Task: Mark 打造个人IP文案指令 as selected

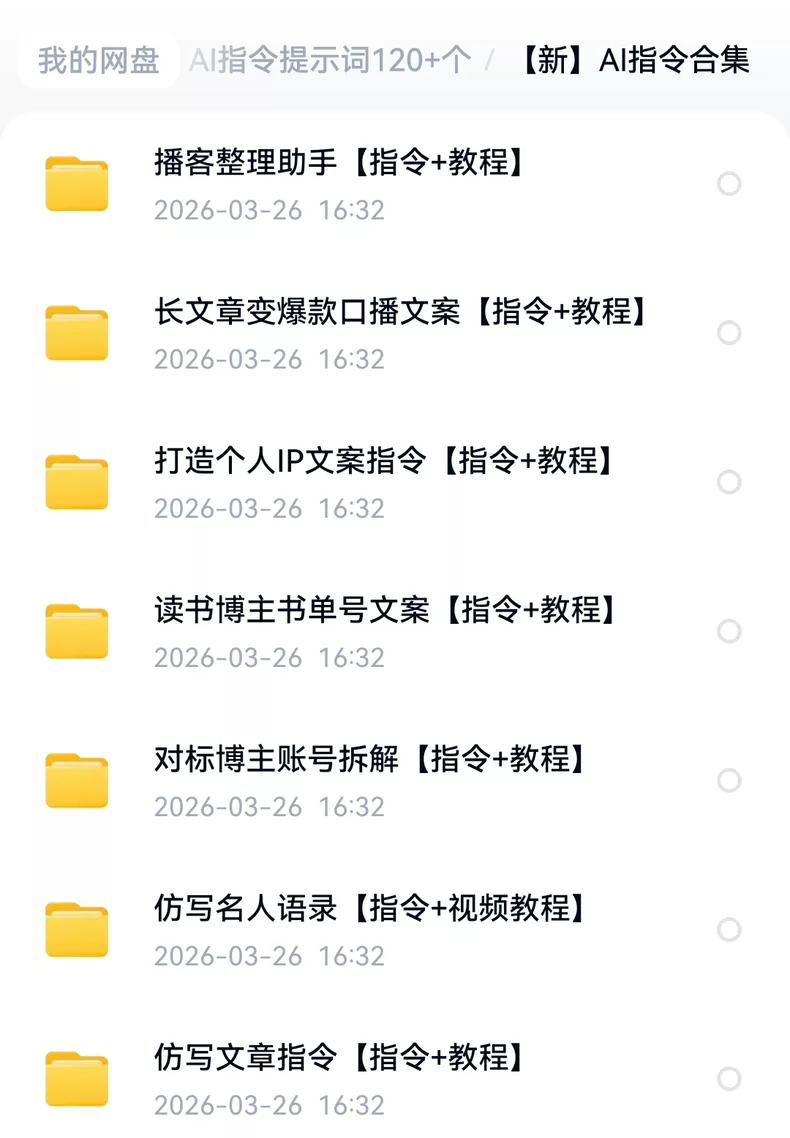Action: tap(729, 482)
